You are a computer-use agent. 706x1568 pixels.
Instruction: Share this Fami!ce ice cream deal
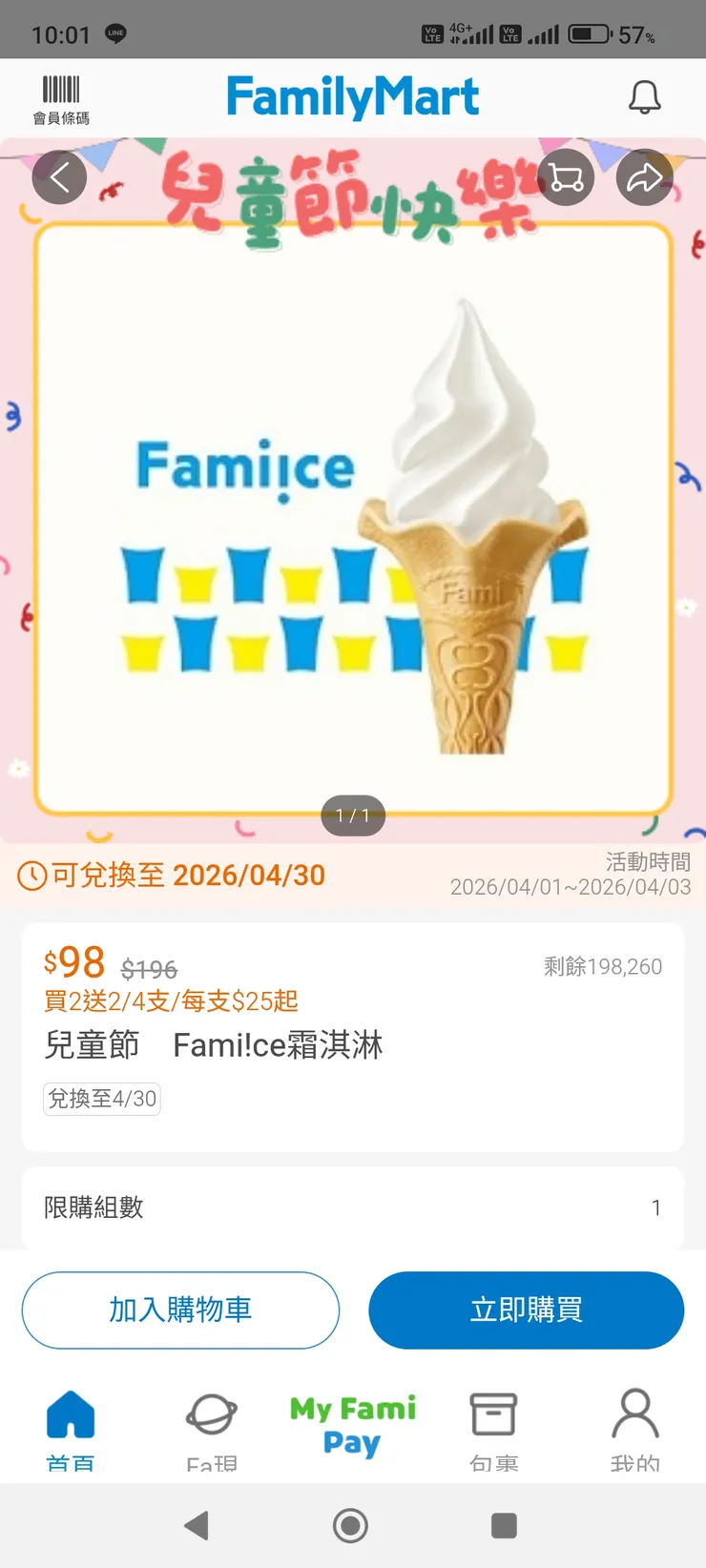click(645, 177)
